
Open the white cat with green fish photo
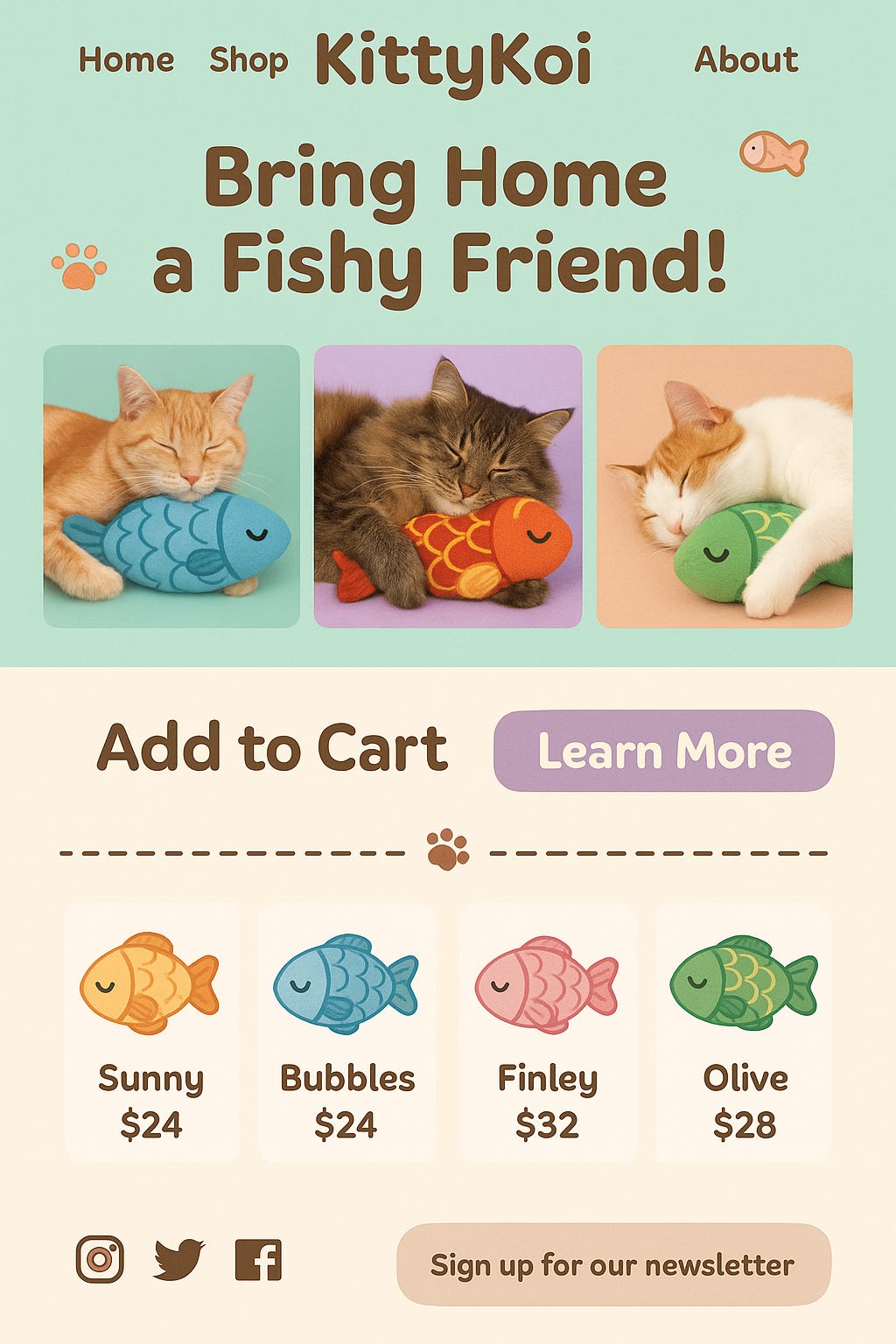[x=724, y=486]
